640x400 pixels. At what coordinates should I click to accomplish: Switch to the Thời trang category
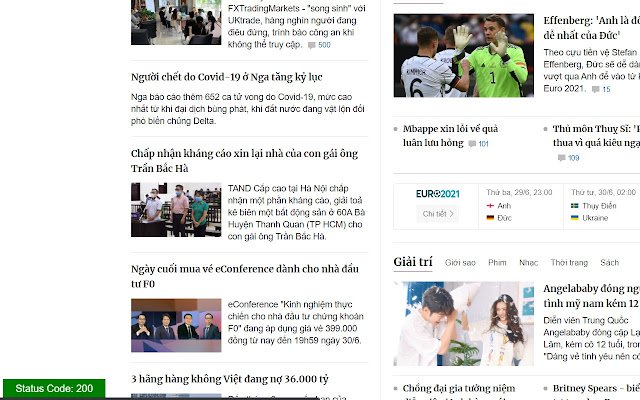(x=569, y=263)
